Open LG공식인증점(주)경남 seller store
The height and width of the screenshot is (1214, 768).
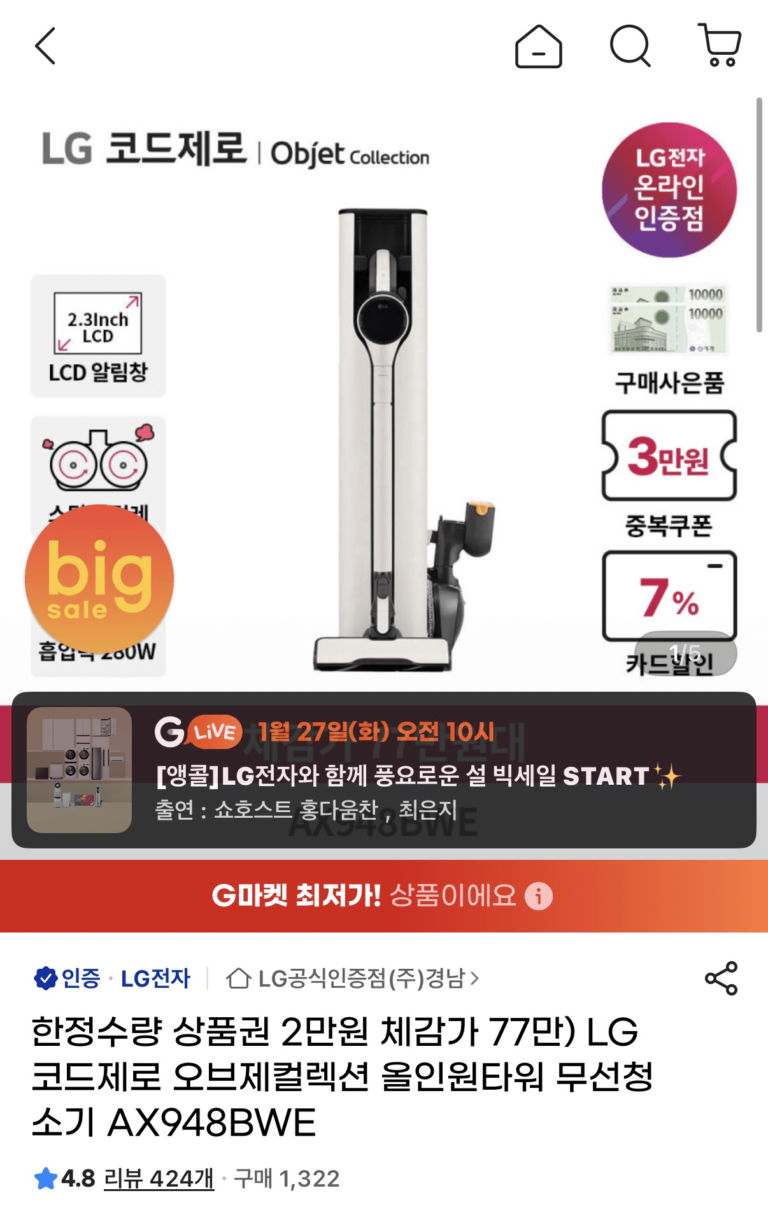click(354, 978)
